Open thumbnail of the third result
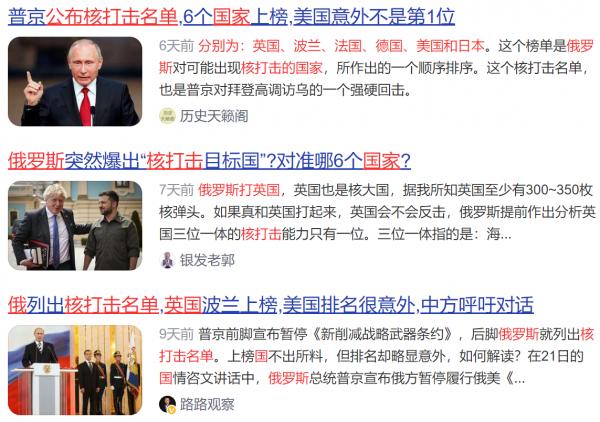600x422 pixels. [x=78, y=369]
